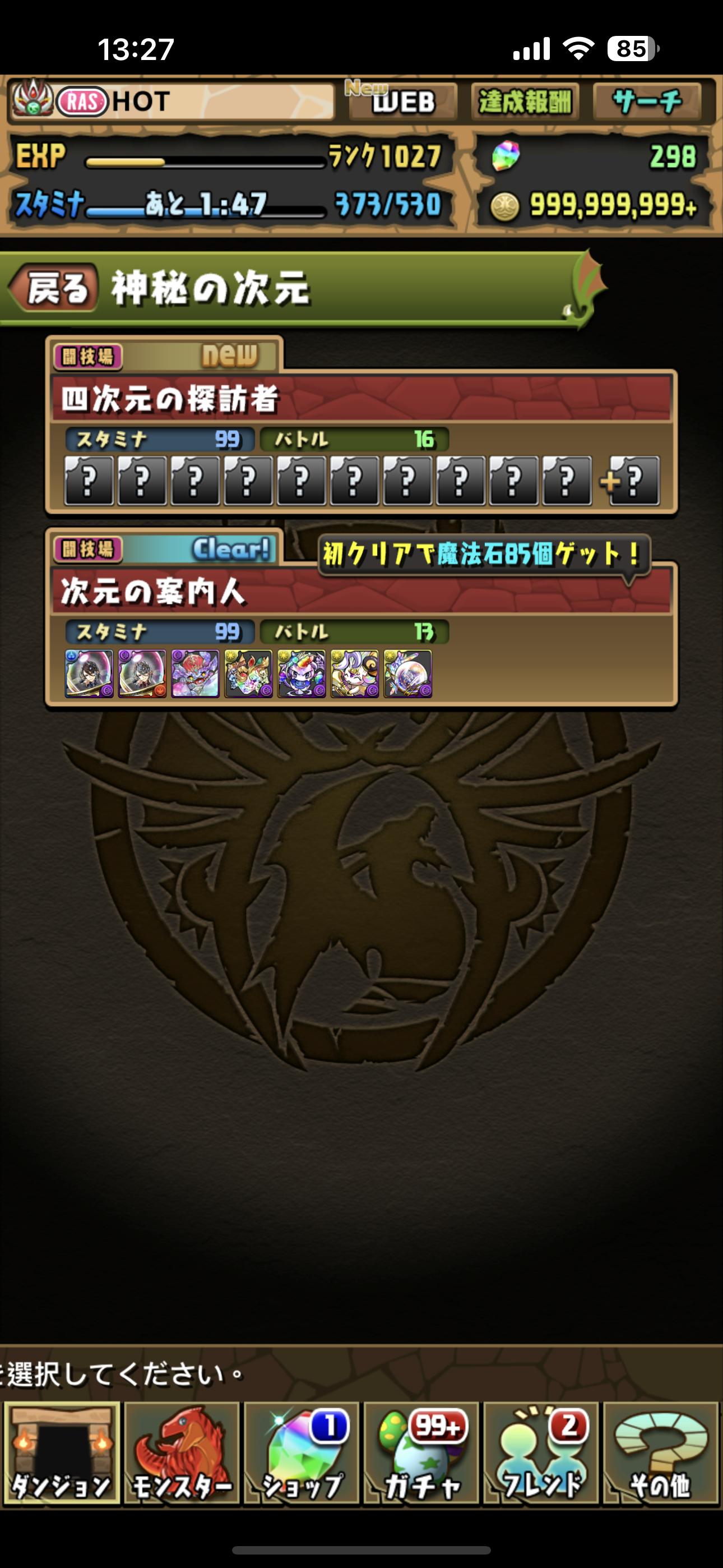Switch to the フレンド tab
Viewport: 723px width, 1568px height.
pos(541,1454)
